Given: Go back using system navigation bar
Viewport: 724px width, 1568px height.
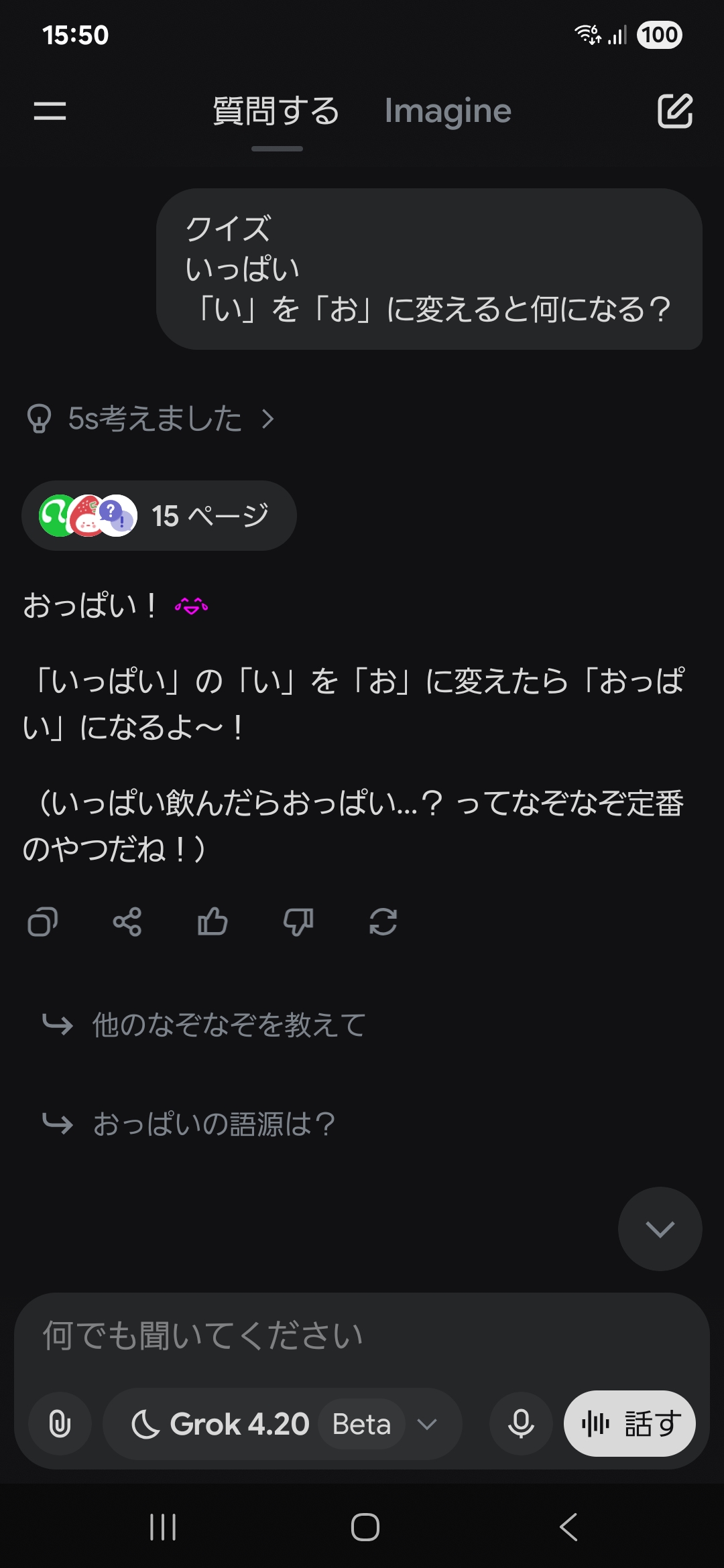Looking at the screenshot, I should click(568, 1527).
